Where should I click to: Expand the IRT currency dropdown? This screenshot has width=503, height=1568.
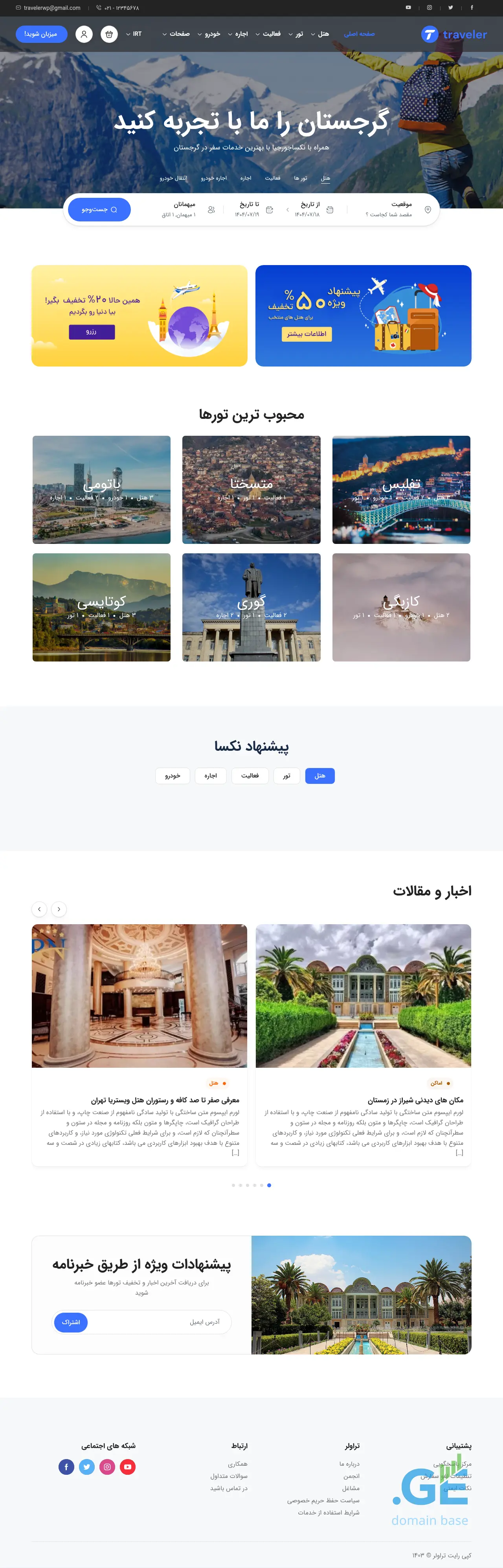pos(133,34)
